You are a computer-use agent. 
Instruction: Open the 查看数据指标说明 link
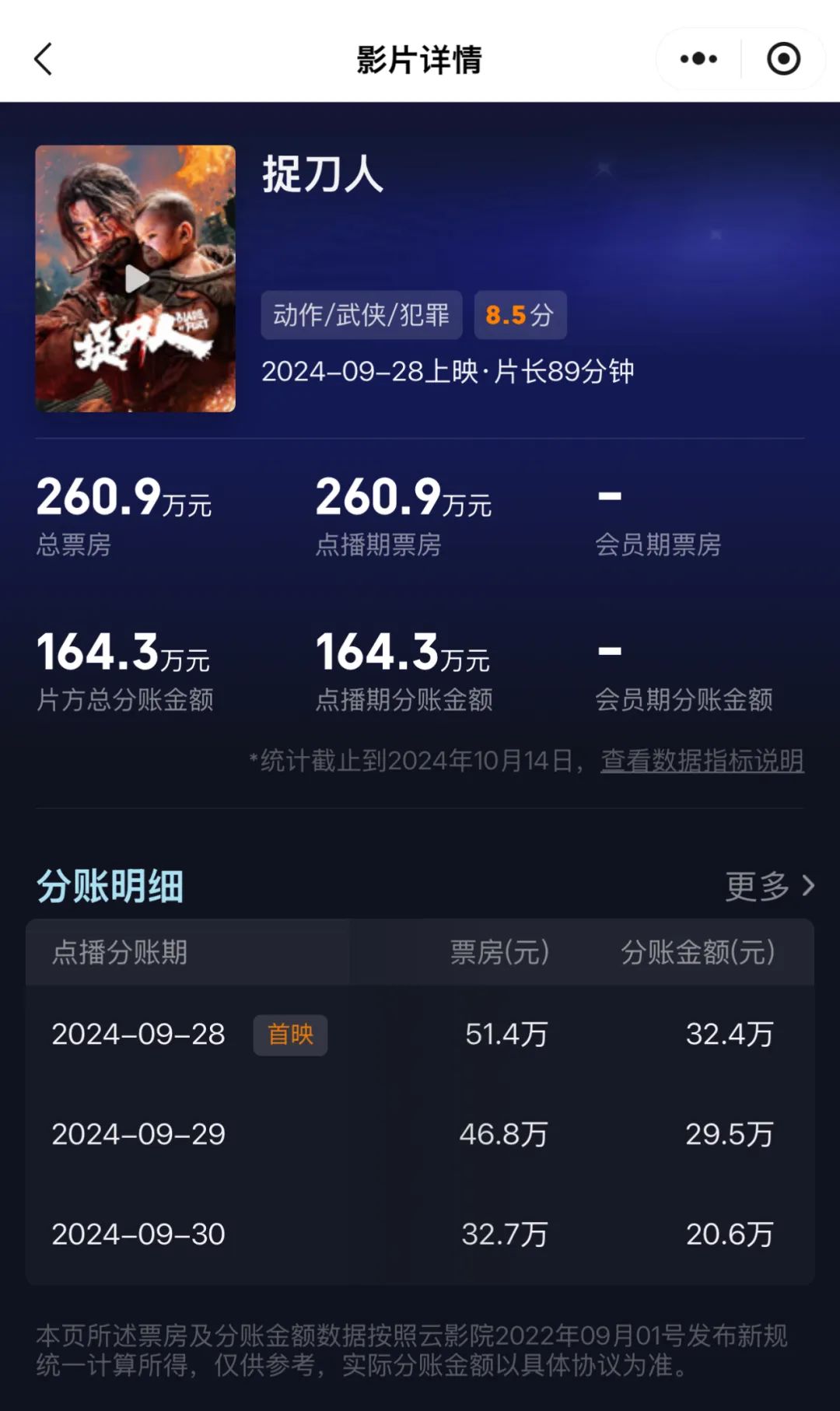[702, 761]
